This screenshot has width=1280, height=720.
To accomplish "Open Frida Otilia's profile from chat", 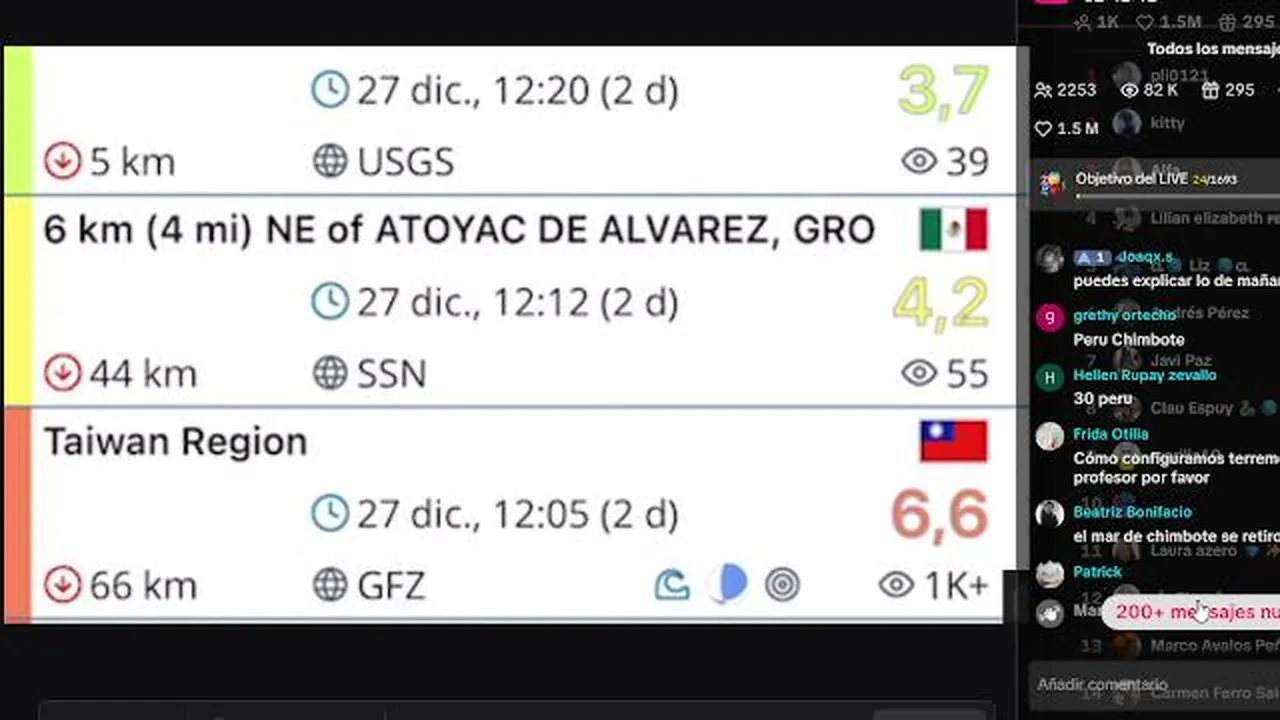I will pyautogui.click(x=1110, y=434).
